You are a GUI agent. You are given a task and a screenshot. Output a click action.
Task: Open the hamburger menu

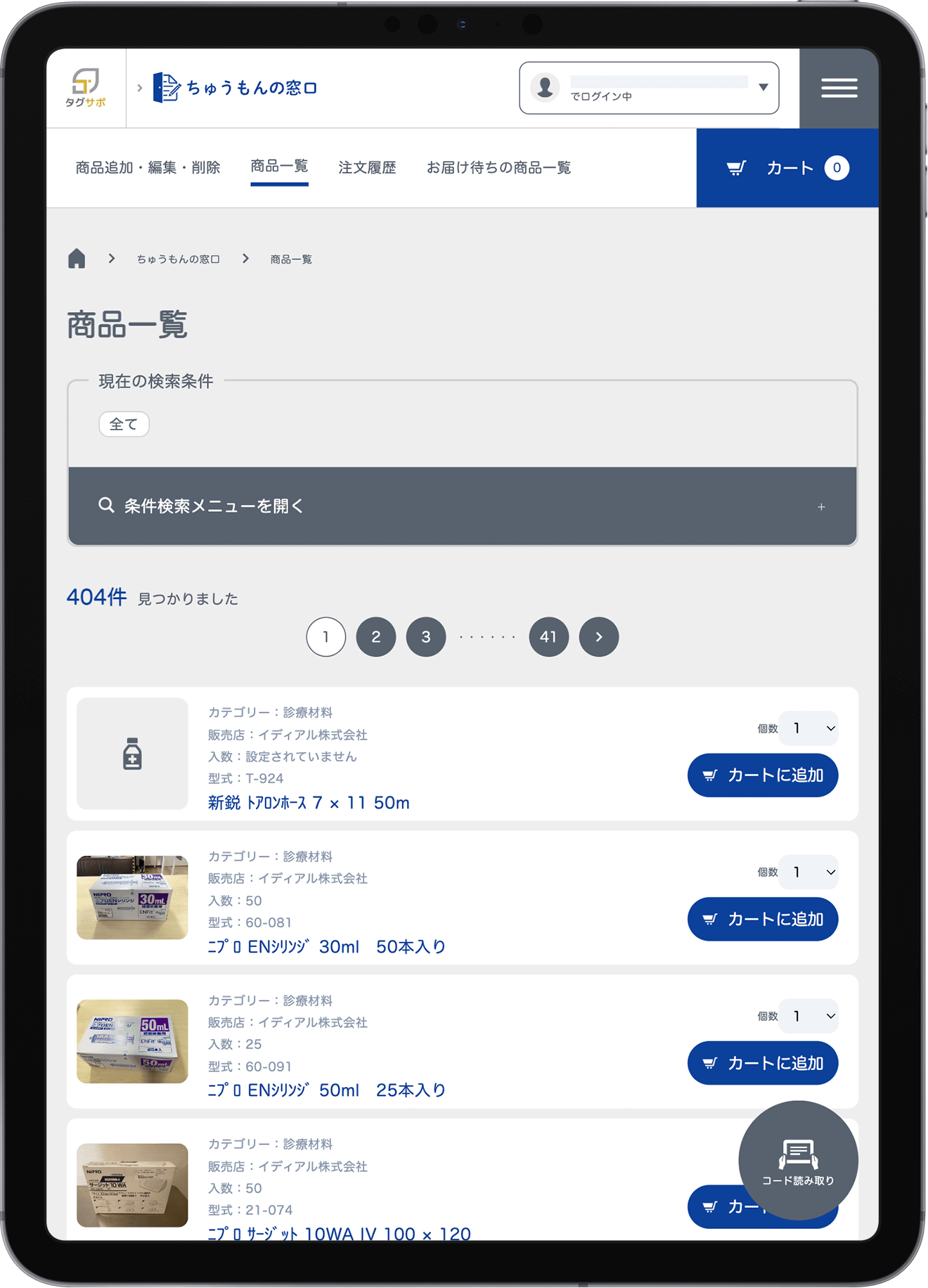[839, 88]
